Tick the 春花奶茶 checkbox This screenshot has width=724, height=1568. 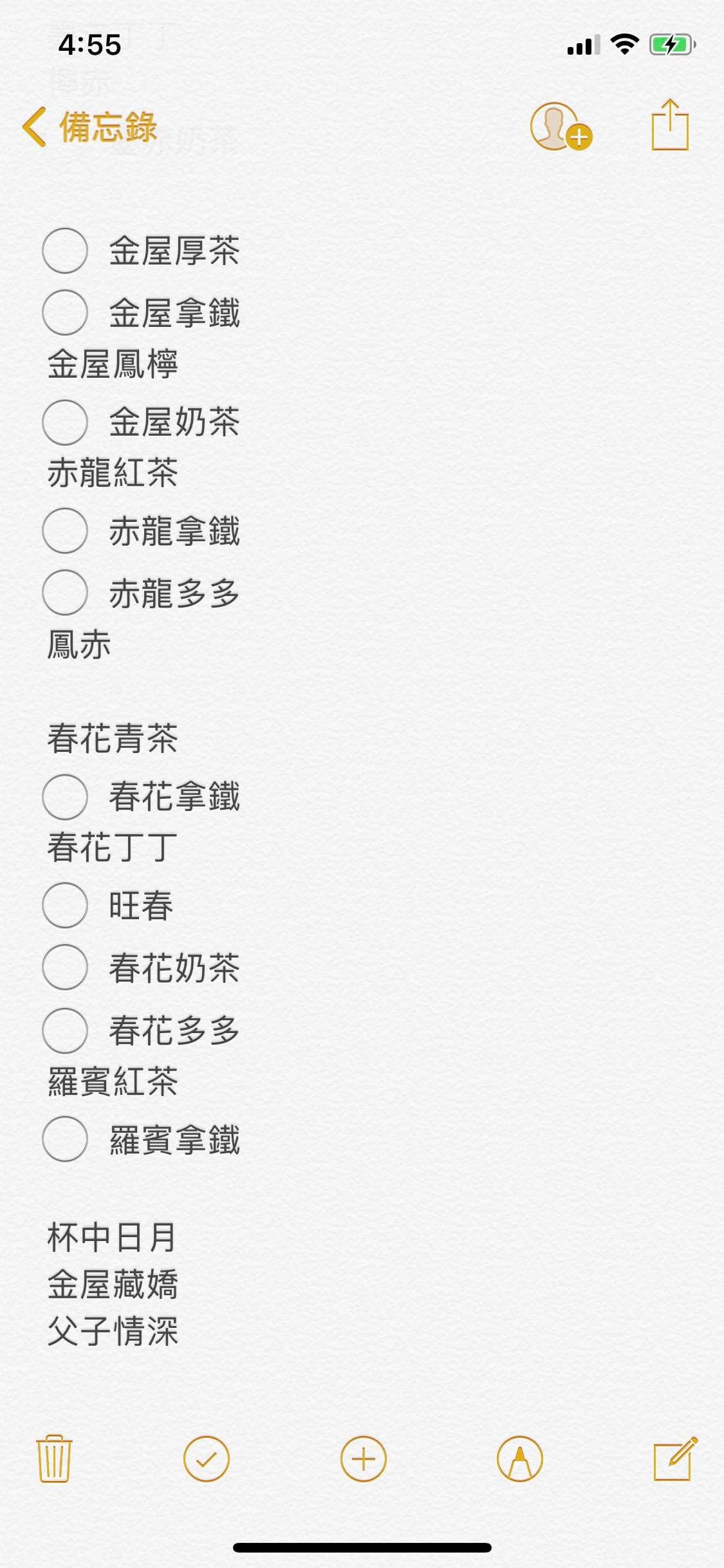(x=65, y=967)
